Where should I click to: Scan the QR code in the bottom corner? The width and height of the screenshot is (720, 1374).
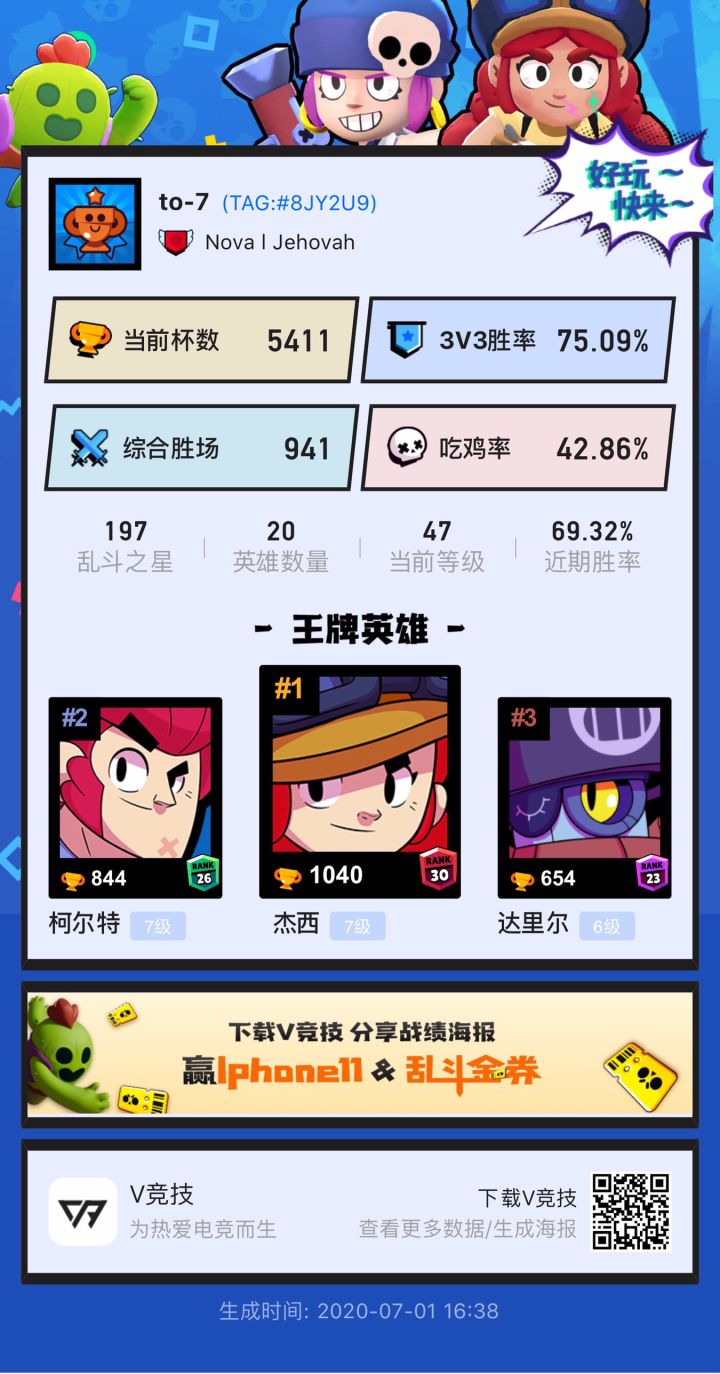630,1210
